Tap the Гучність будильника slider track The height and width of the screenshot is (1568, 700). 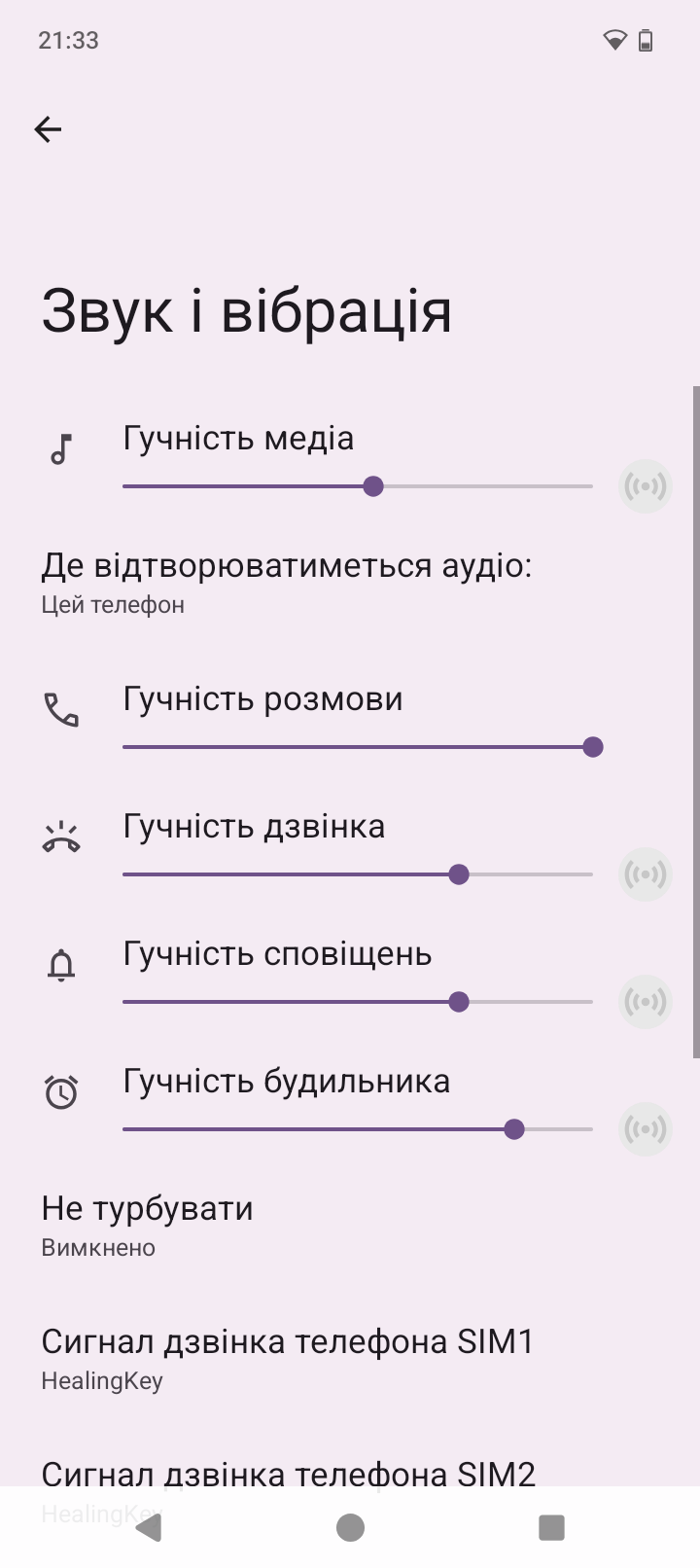tap(357, 1129)
